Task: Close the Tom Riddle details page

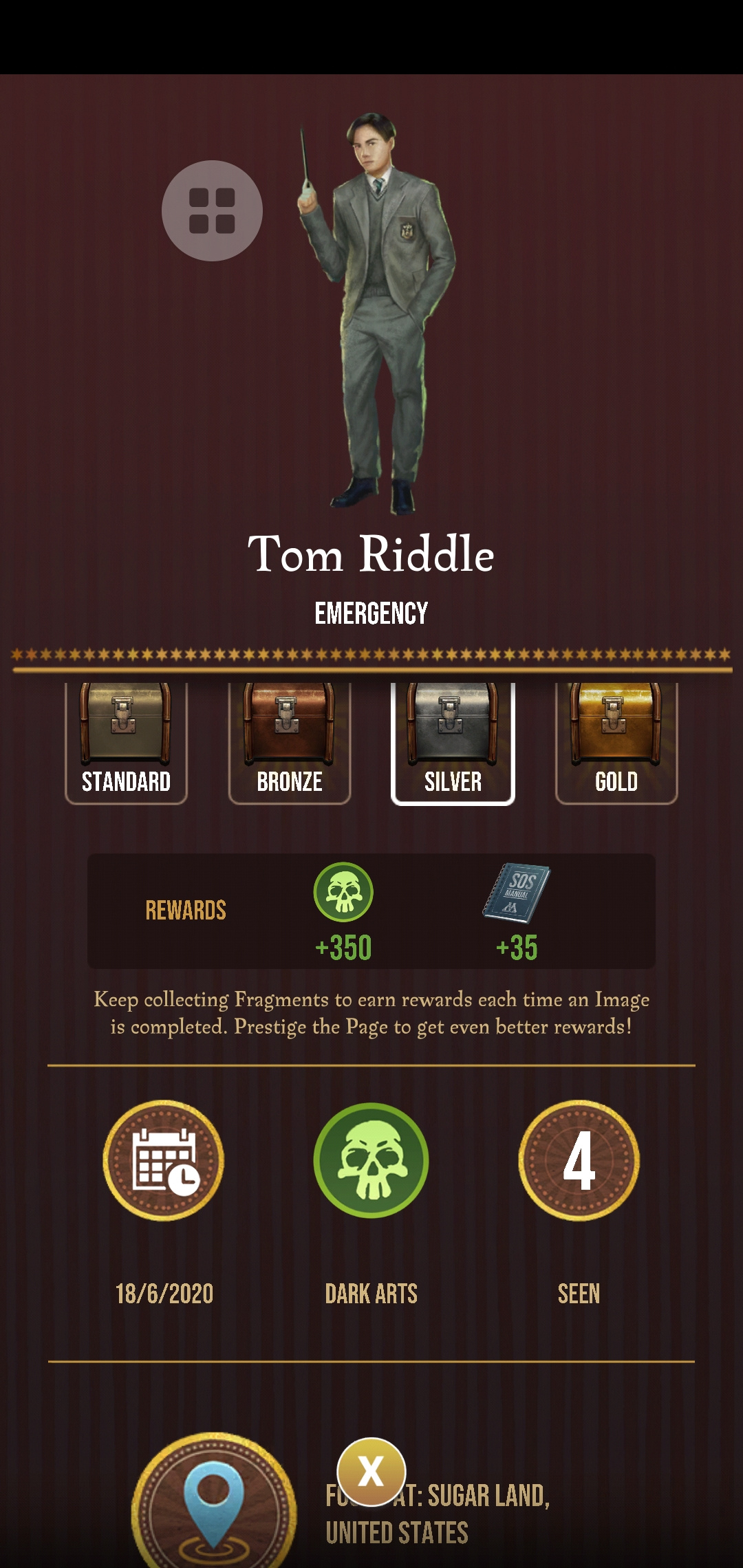Action: [x=371, y=1472]
